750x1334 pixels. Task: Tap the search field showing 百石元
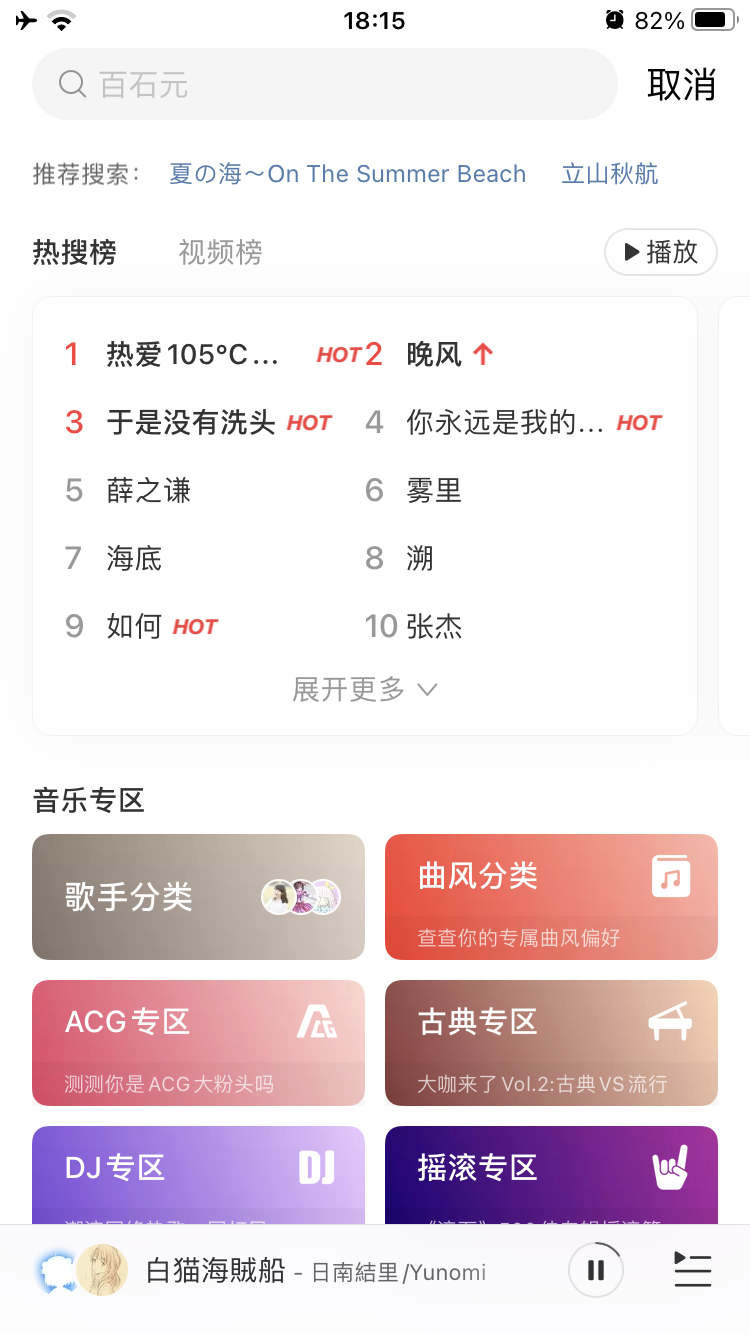coord(325,85)
